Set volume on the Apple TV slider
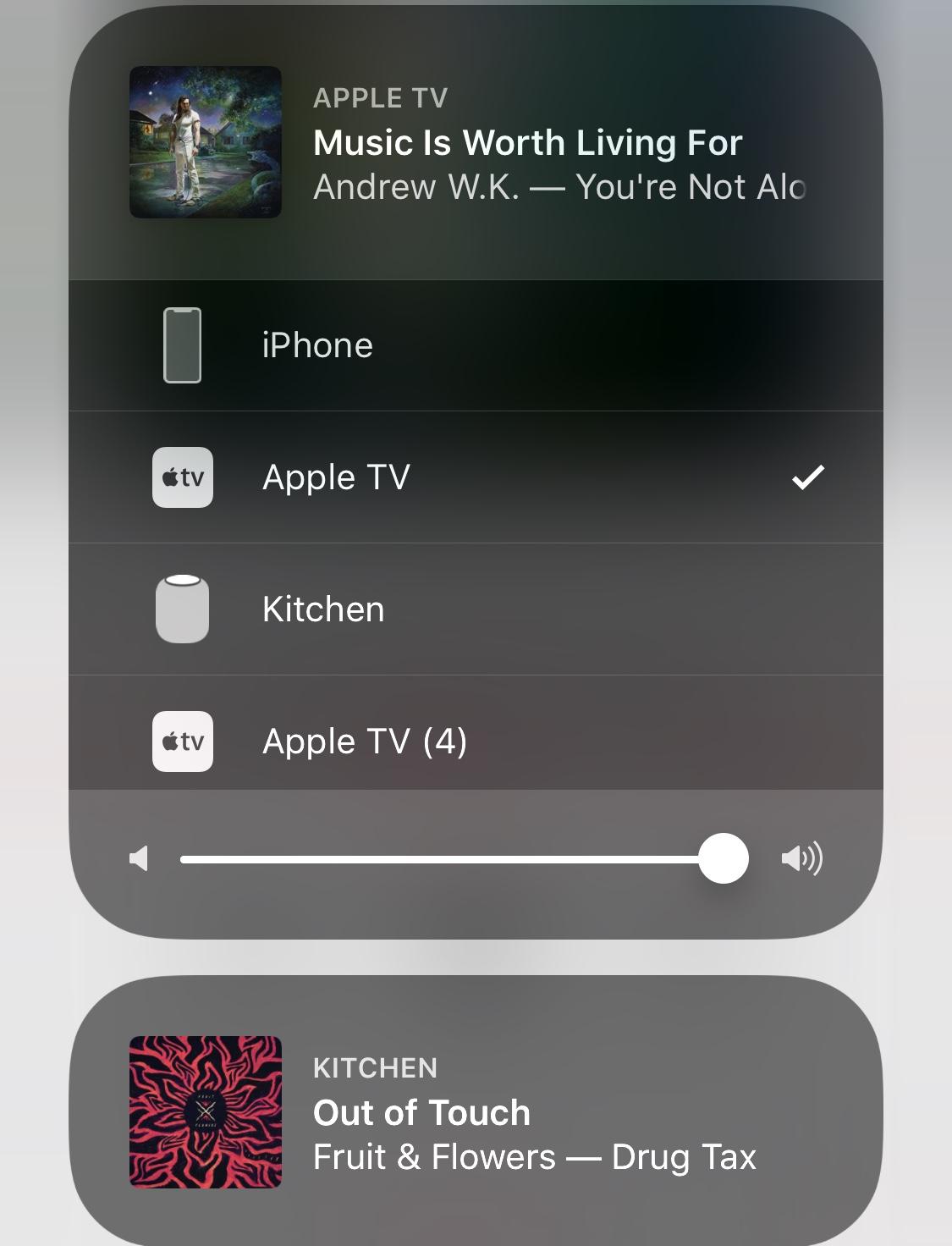Viewport: 952px width, 1246px height. (x=723, y=858)
